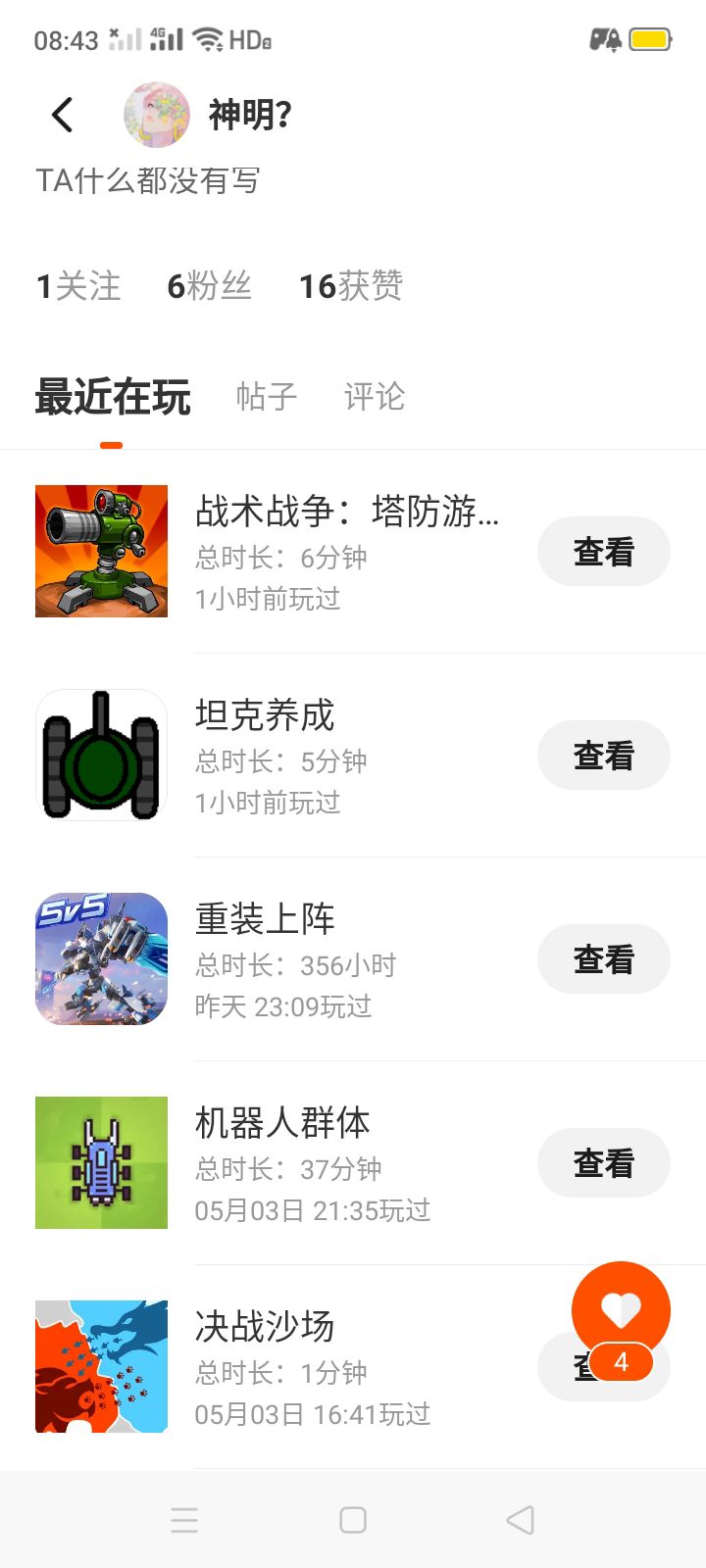Screen dimensions: 706x1568
Task: Open the 决战沙场 game entry
Action: [x=265, y=1327]
